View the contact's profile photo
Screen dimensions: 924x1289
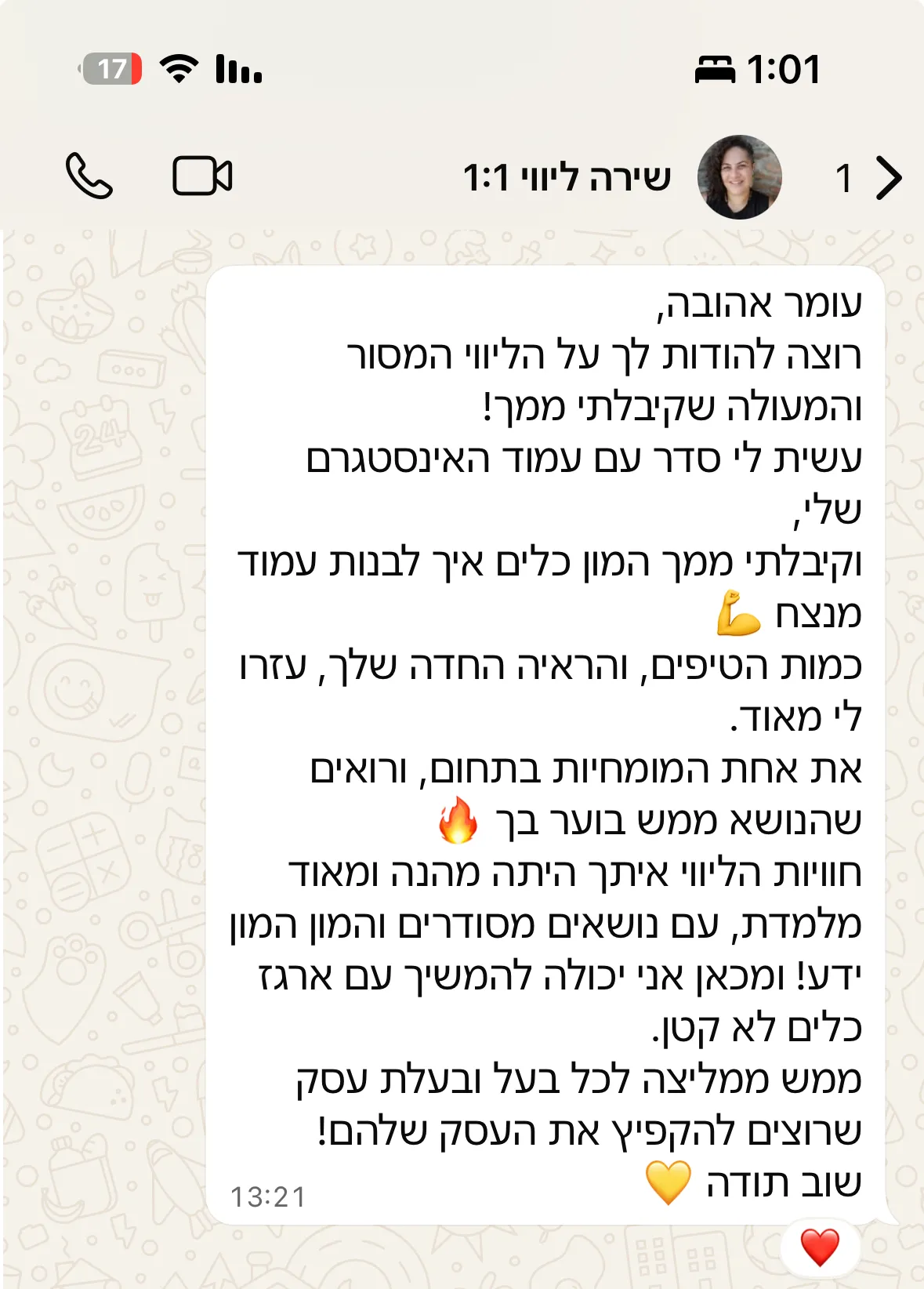(739, 177)
